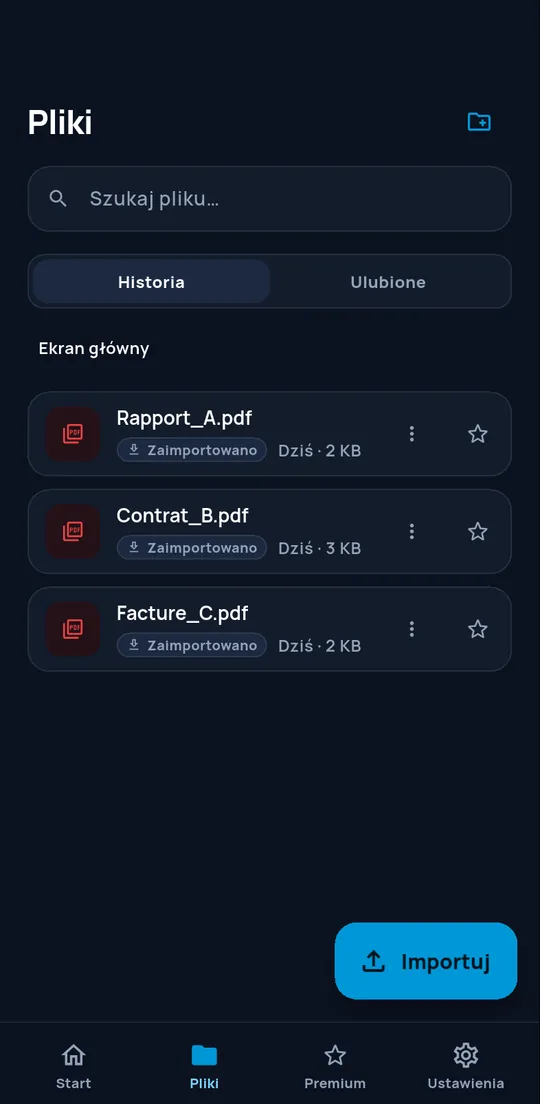Mark Contrat_B.pdf as favorite
The image size is (540, 1104).
pos(478,532)
